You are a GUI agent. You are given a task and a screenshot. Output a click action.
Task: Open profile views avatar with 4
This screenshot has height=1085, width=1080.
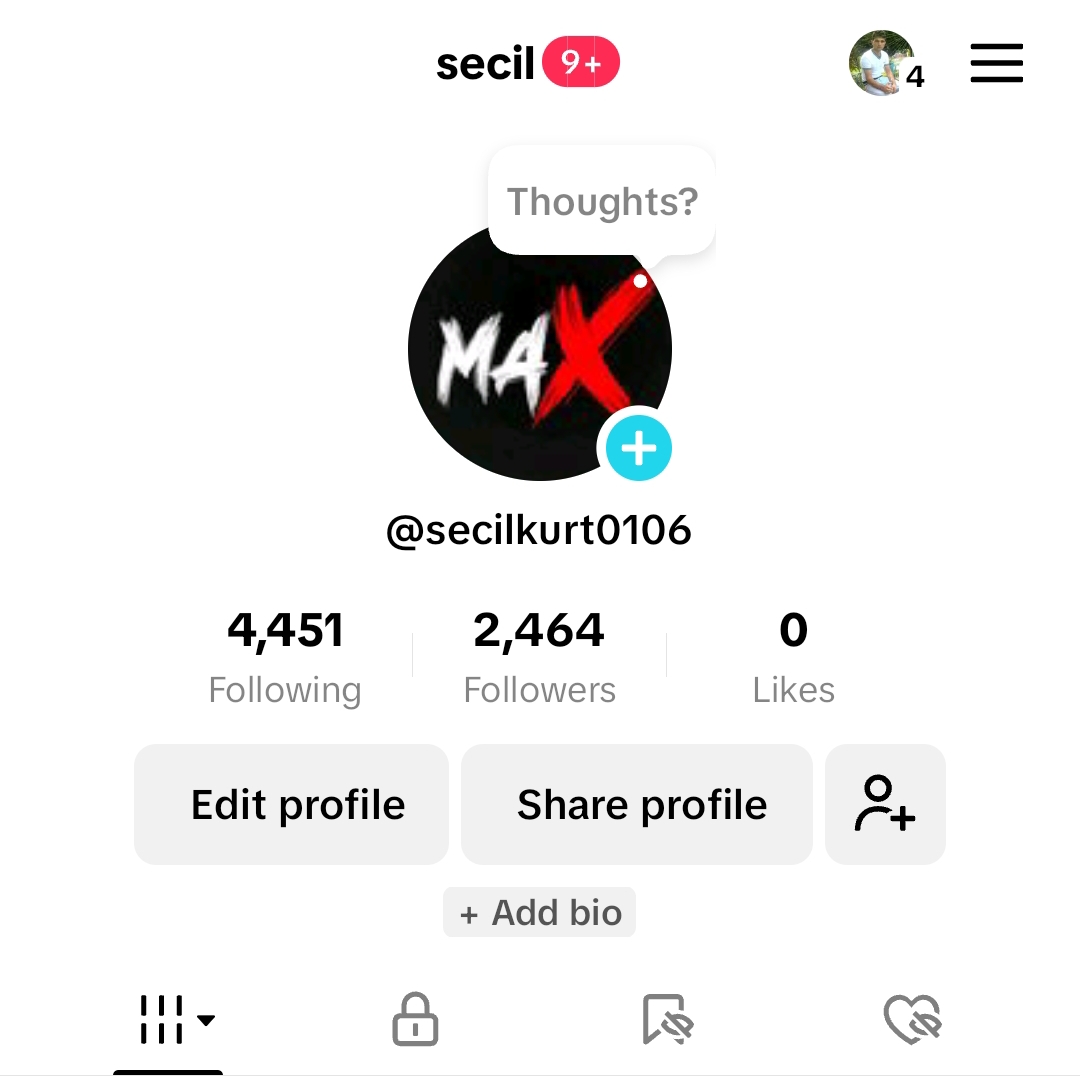882,63
